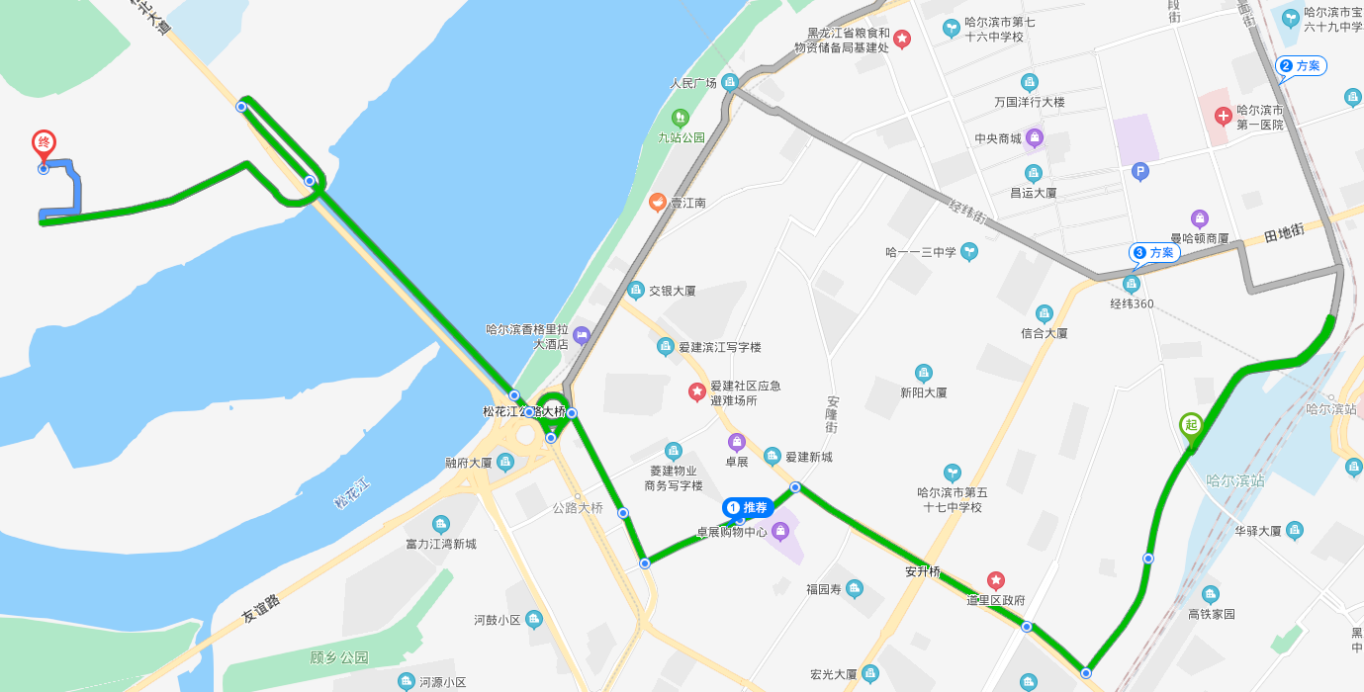
Task: Open the 交银大厦 building marker
Action: pos(636,290)
